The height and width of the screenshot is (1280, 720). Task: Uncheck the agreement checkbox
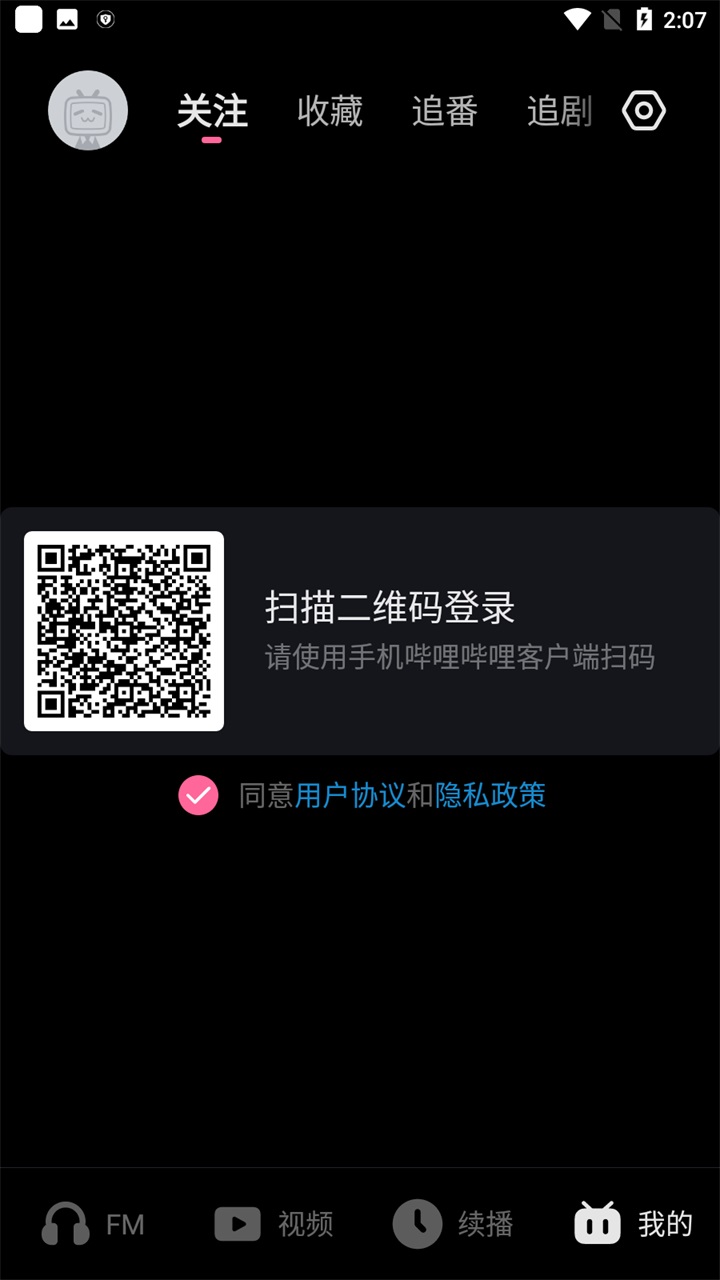tap(198, 796)
